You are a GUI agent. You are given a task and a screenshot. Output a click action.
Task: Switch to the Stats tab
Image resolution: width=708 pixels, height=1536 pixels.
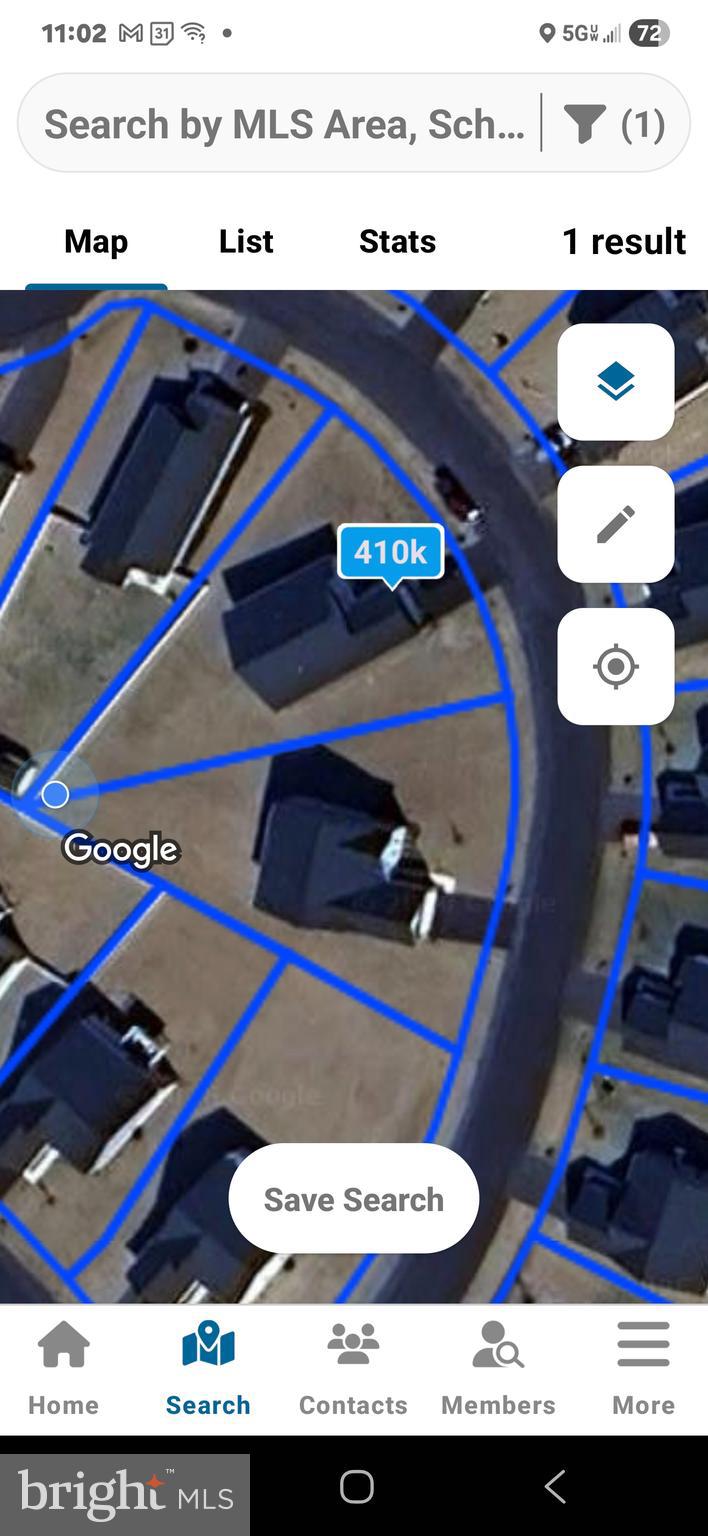click(397, 241)
